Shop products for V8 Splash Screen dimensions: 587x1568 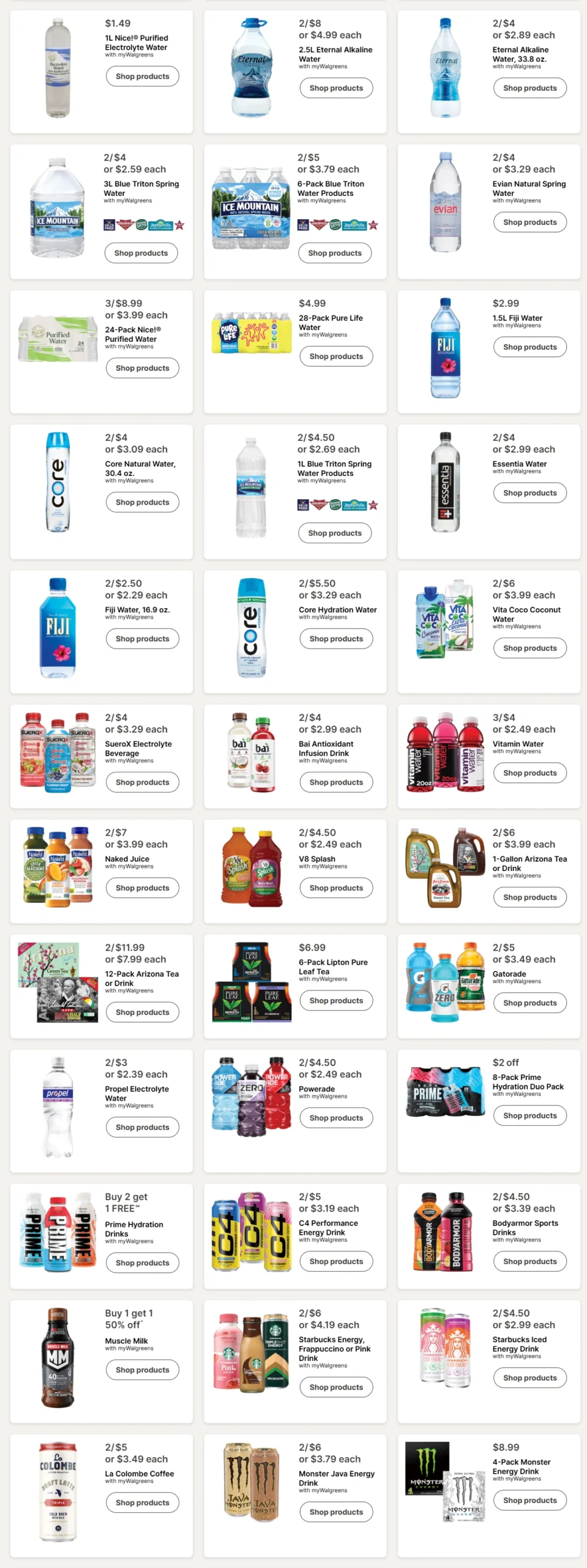coord(336,888)
